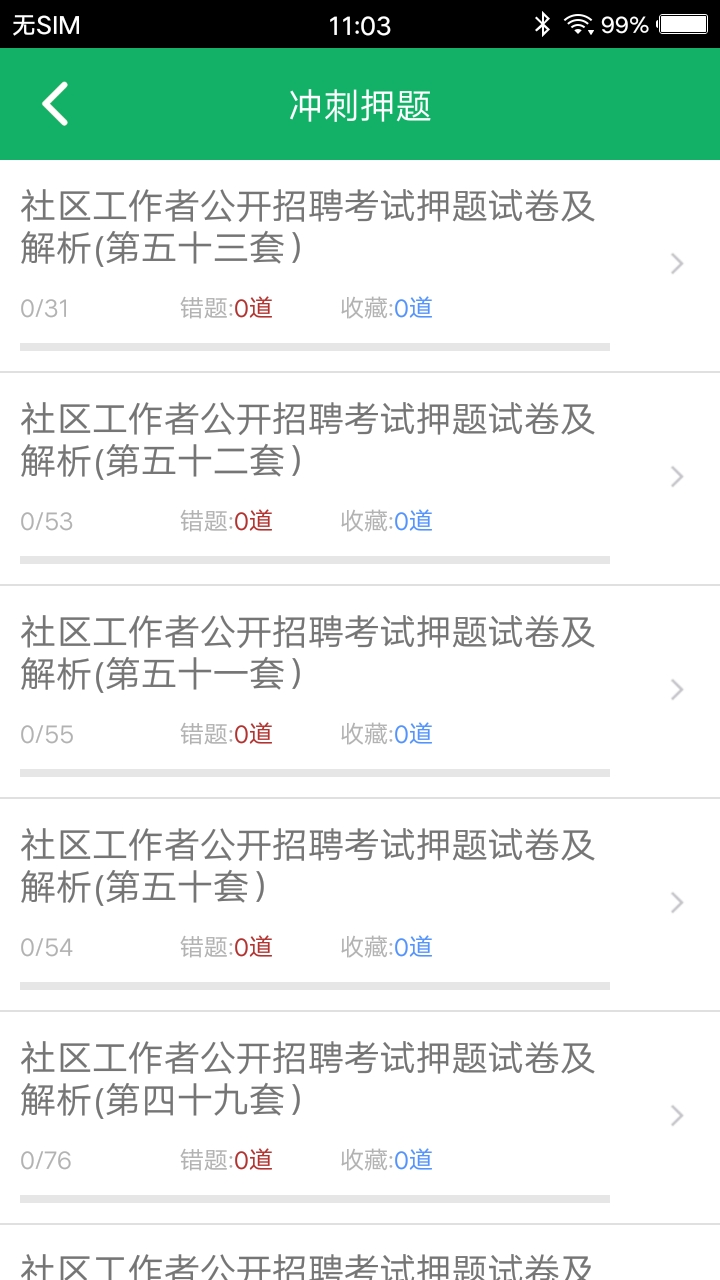Image resolution: width=720 pixels, height=1280 pixels.
Task: Tap the 冲刺押题 title in header
Action: point(360,105)
